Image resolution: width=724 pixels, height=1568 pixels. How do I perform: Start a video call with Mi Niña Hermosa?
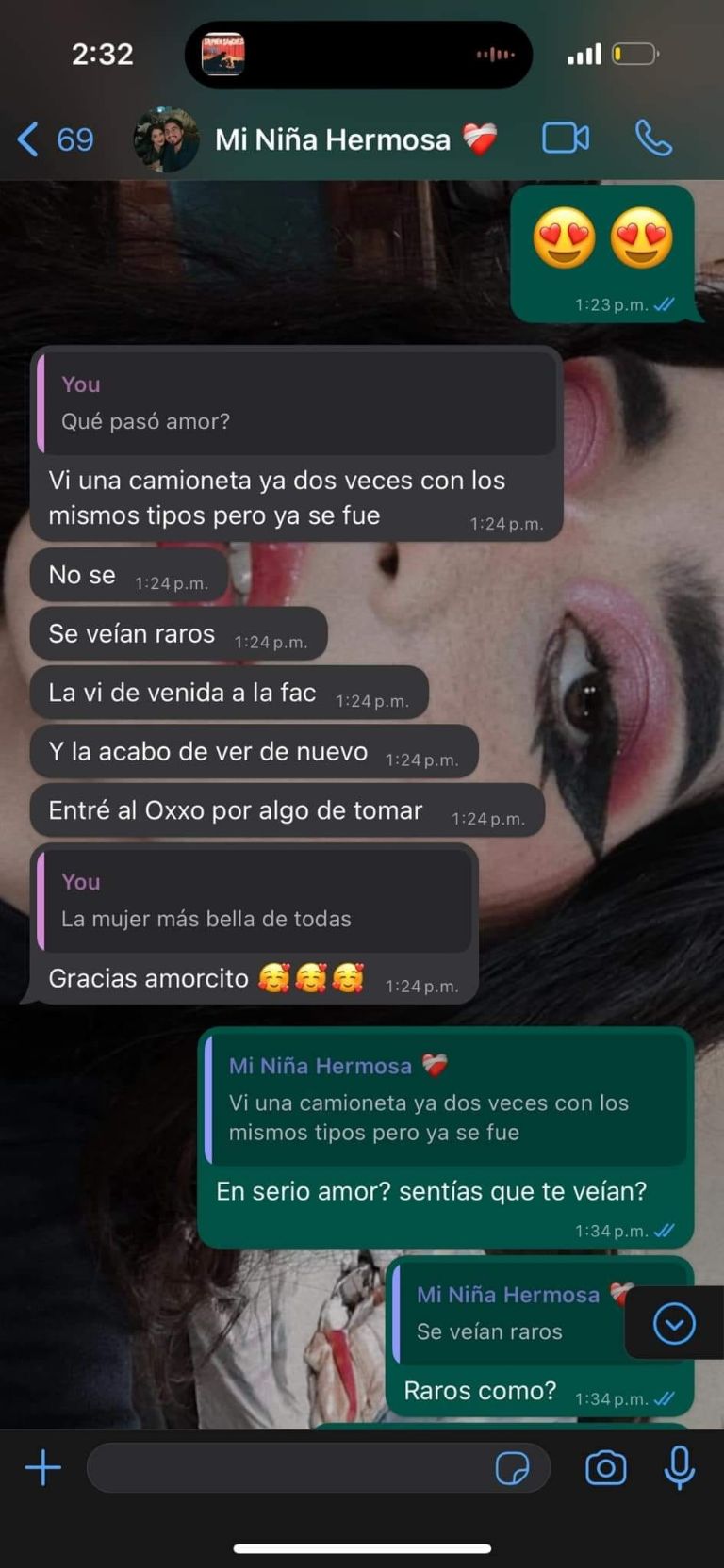tap(565, 139)
